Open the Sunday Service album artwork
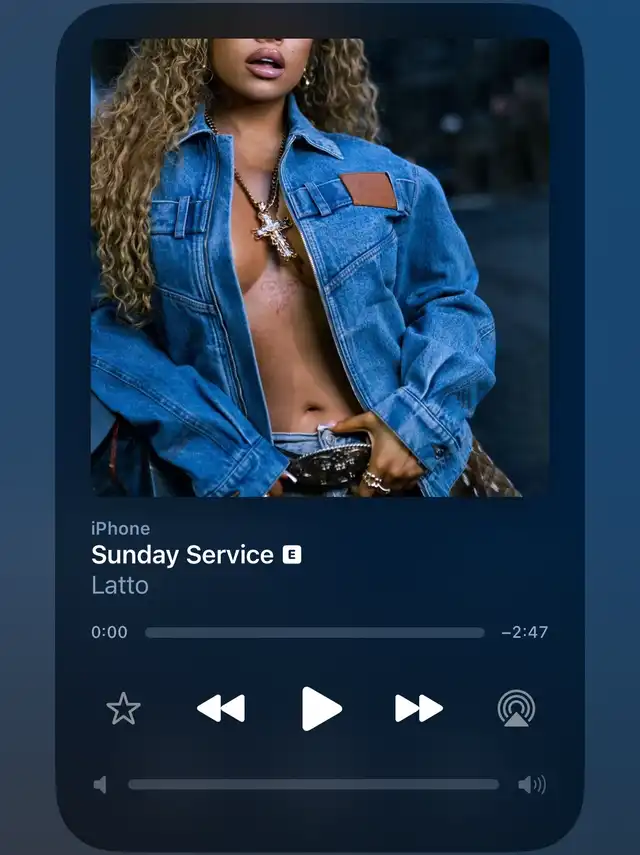Viewport: 640px width, 855px height. [x=320, y=267]
